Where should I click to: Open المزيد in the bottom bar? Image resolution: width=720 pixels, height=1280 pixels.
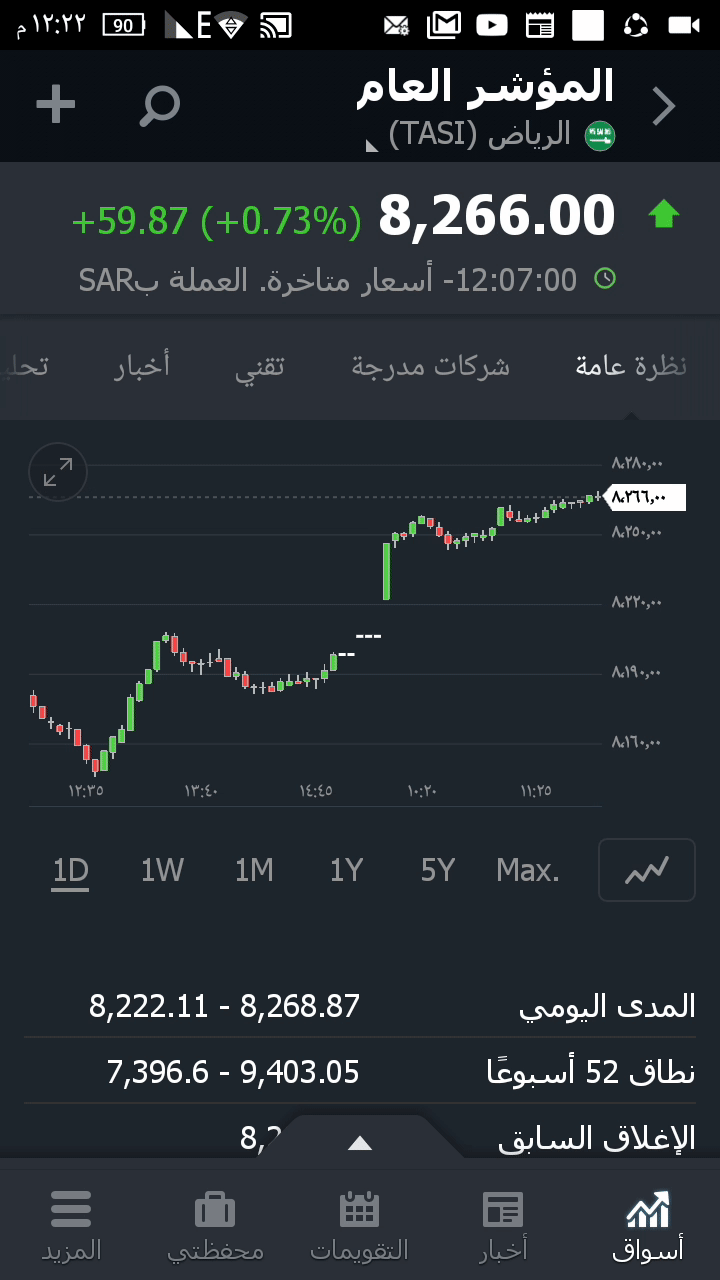pyautogui.click(x=71, y=1225)
